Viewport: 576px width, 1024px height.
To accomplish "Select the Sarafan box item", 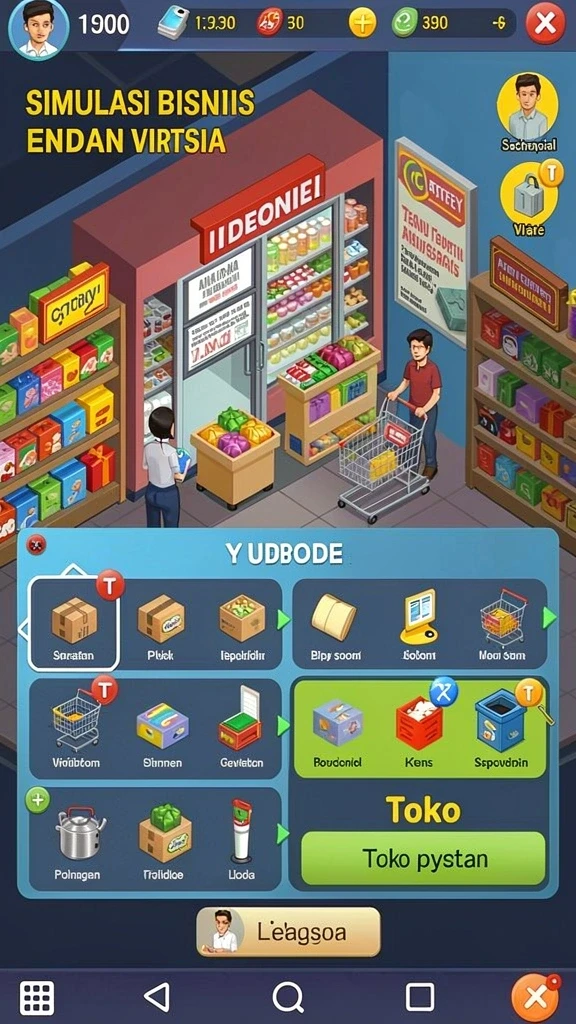I will (x=74, y=625).
